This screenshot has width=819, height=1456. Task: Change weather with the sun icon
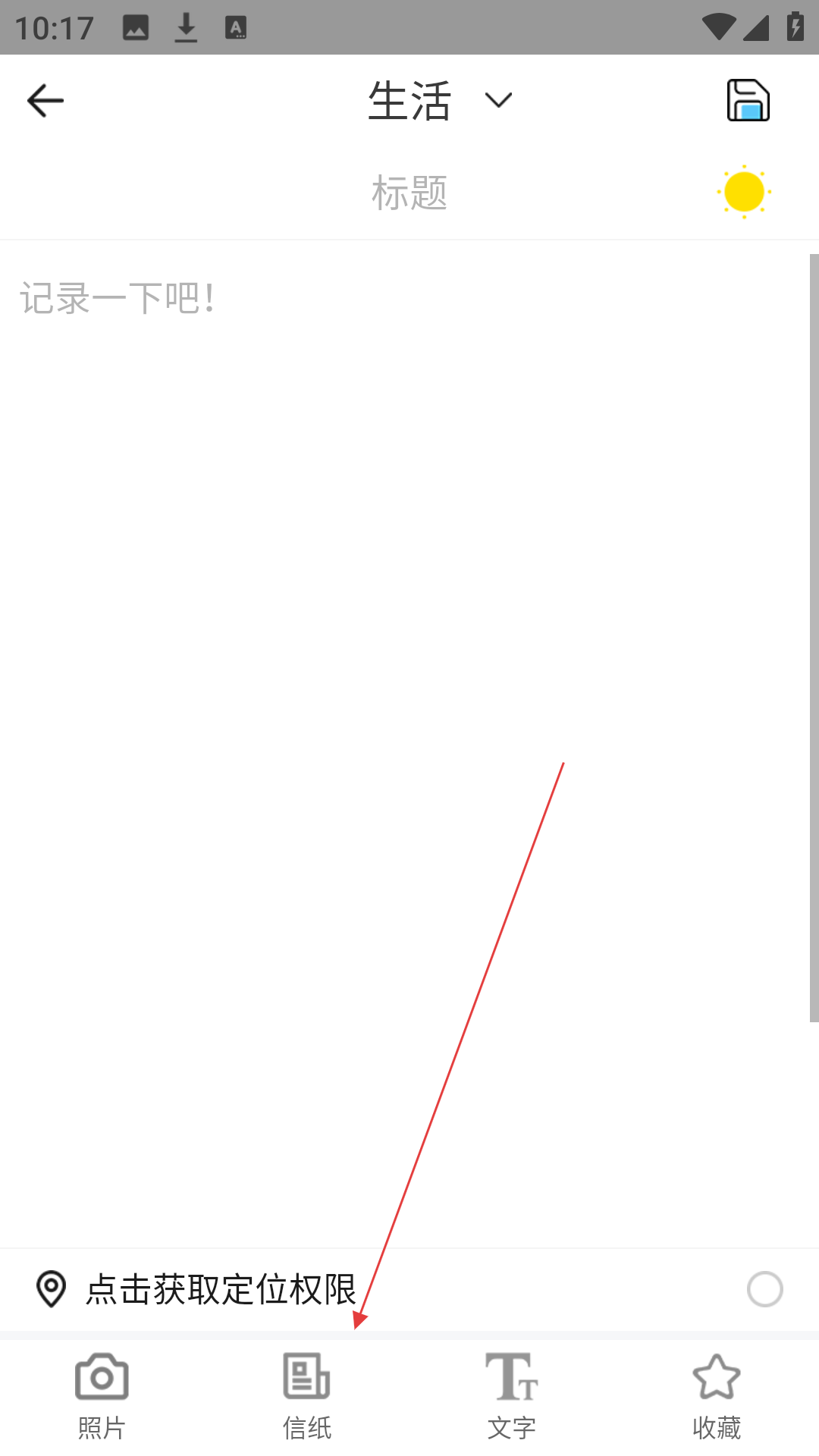pyautogui.click(x=744, y=192)
